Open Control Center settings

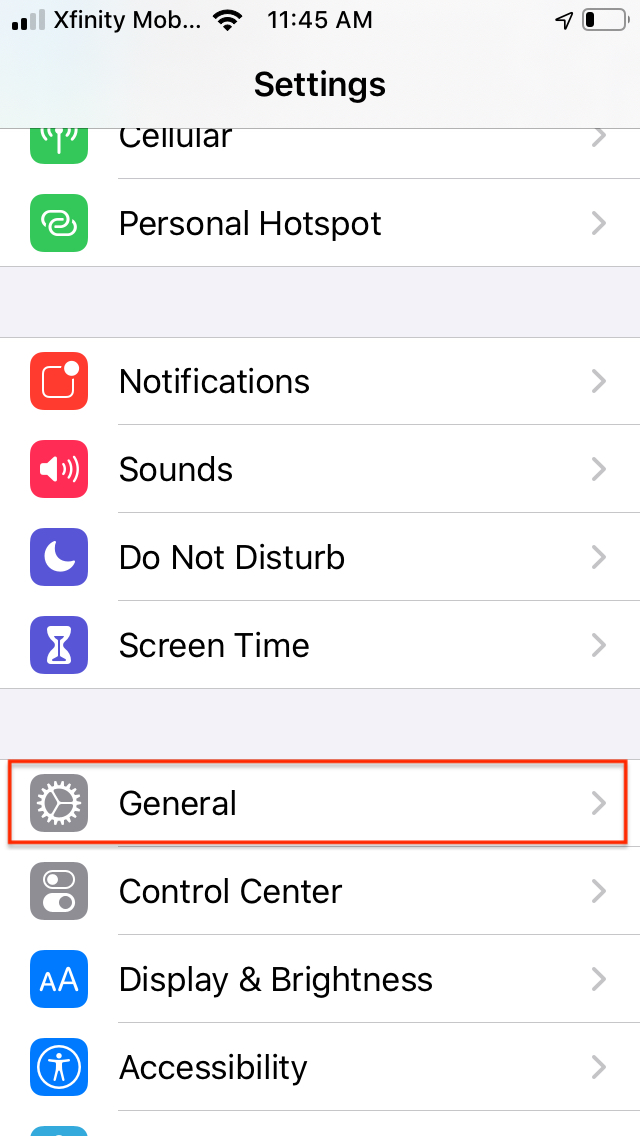(320, 891)
